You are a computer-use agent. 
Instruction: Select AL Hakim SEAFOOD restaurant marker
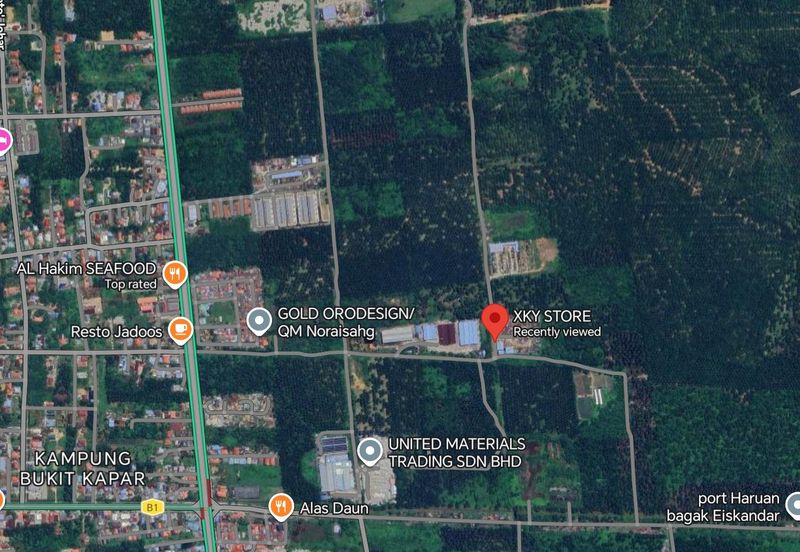tap(175, 273)
